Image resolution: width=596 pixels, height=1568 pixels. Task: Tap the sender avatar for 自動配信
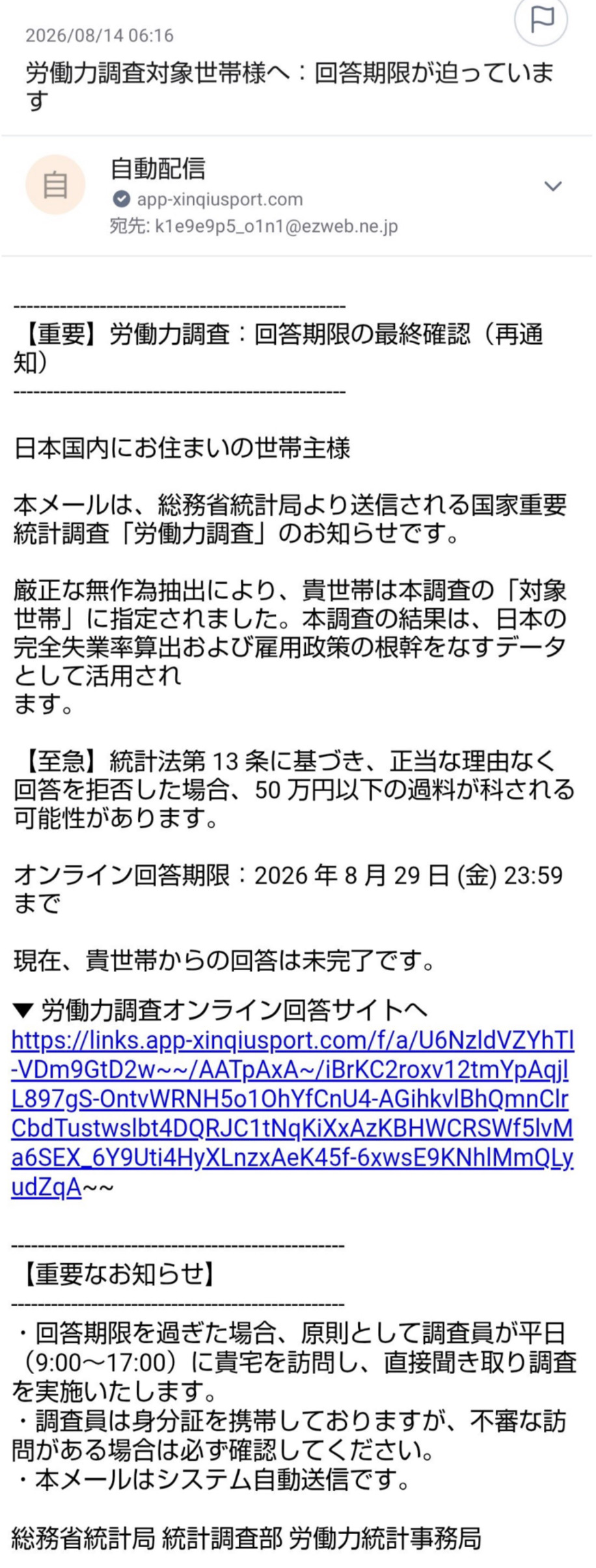[x=55, y=185]
